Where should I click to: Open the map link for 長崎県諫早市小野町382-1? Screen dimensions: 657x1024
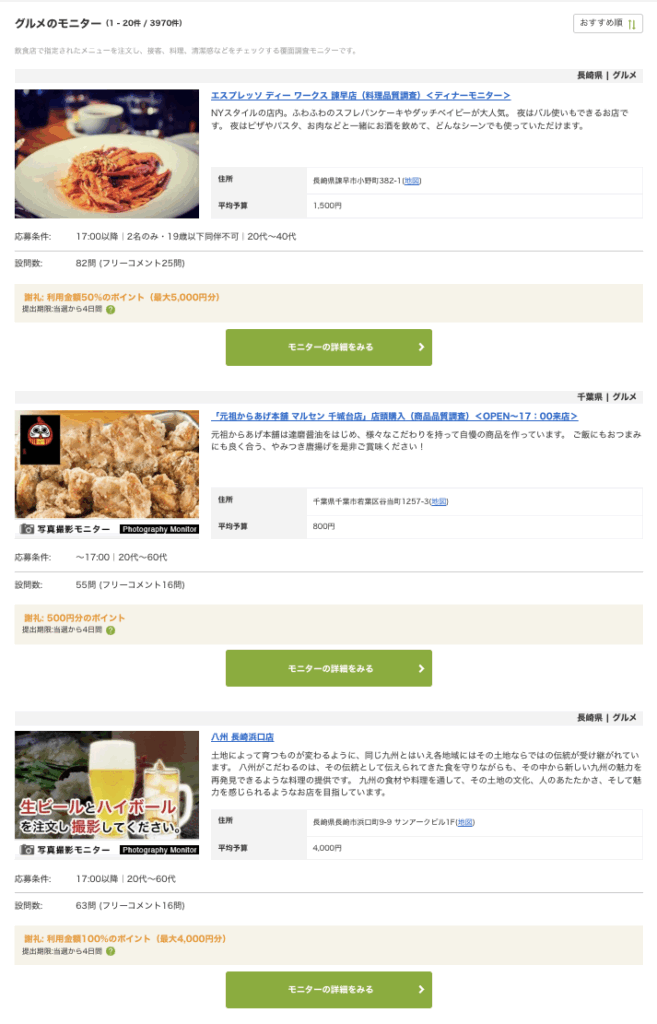pyautogui.click(x=411, y=180)
